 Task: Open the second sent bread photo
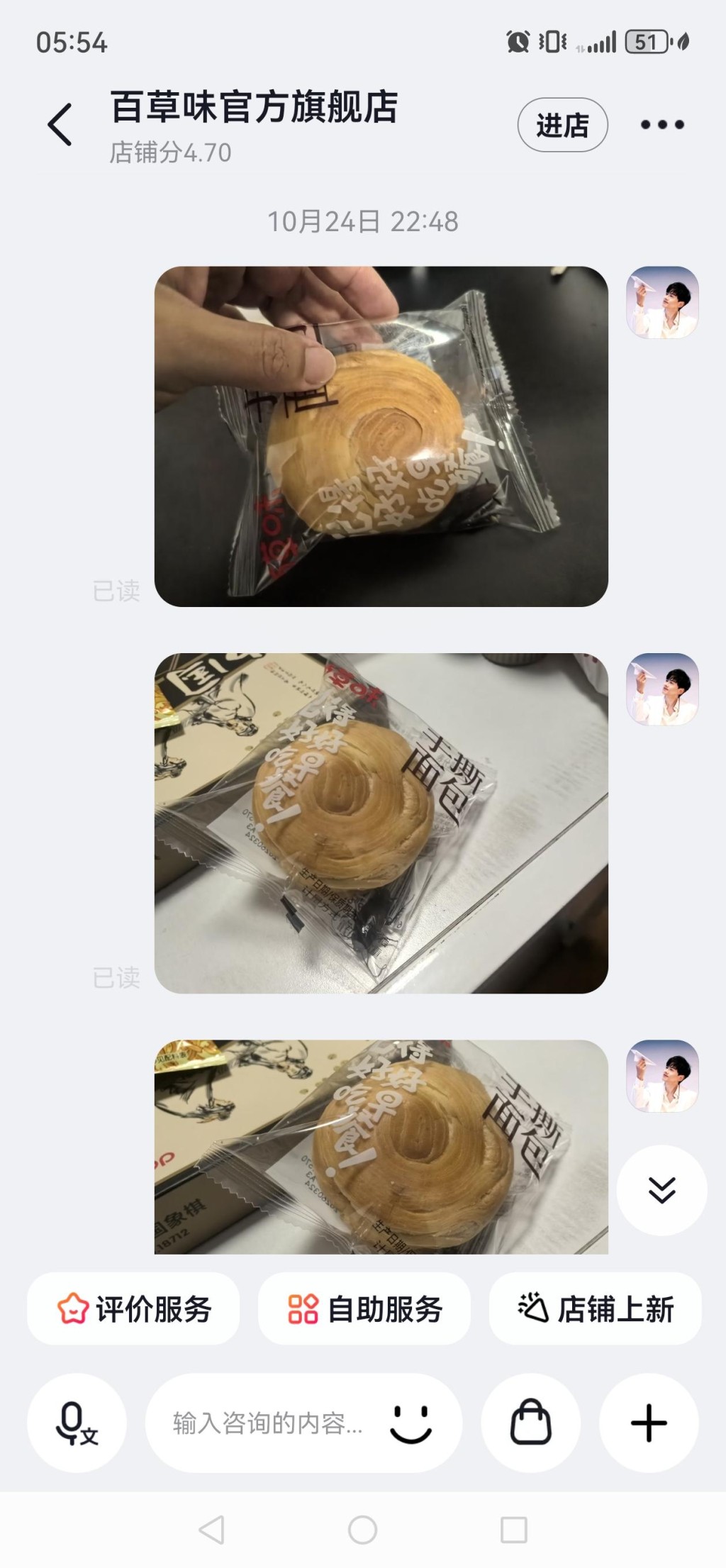pos(381,823)
